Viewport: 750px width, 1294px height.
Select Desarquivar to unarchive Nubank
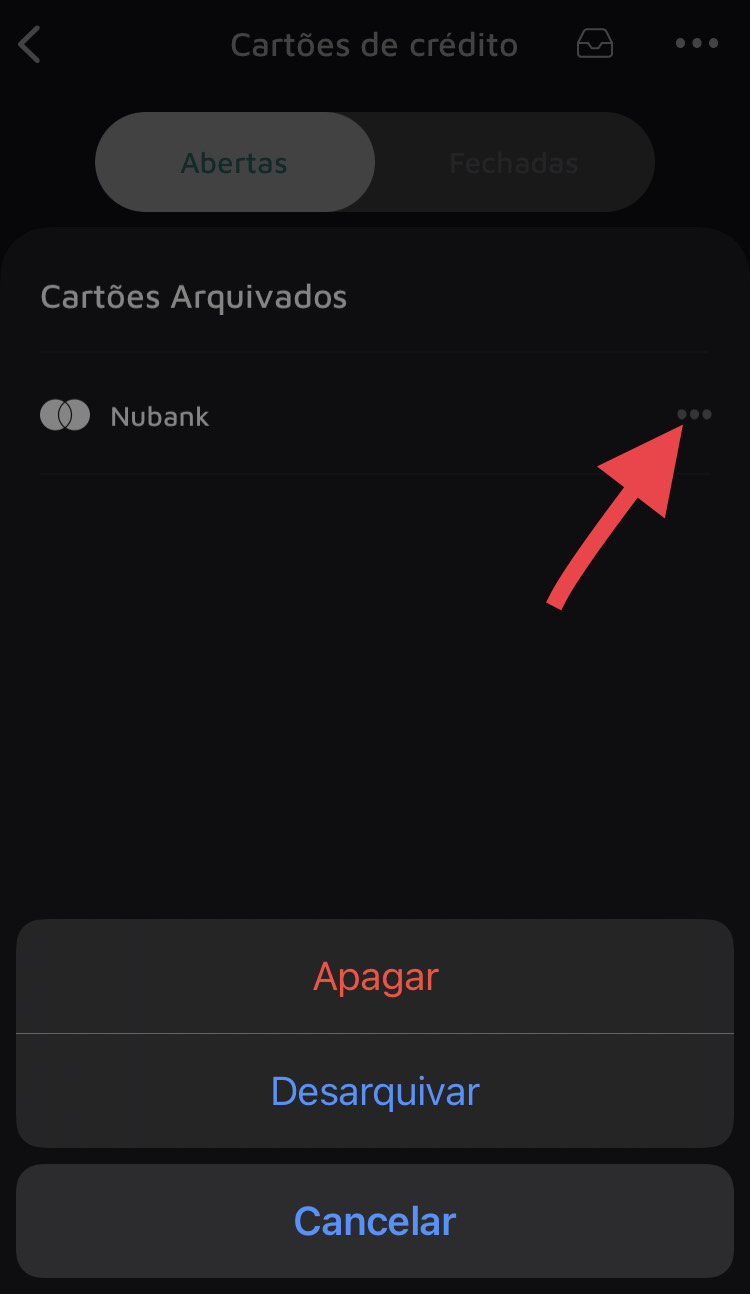375,1091
